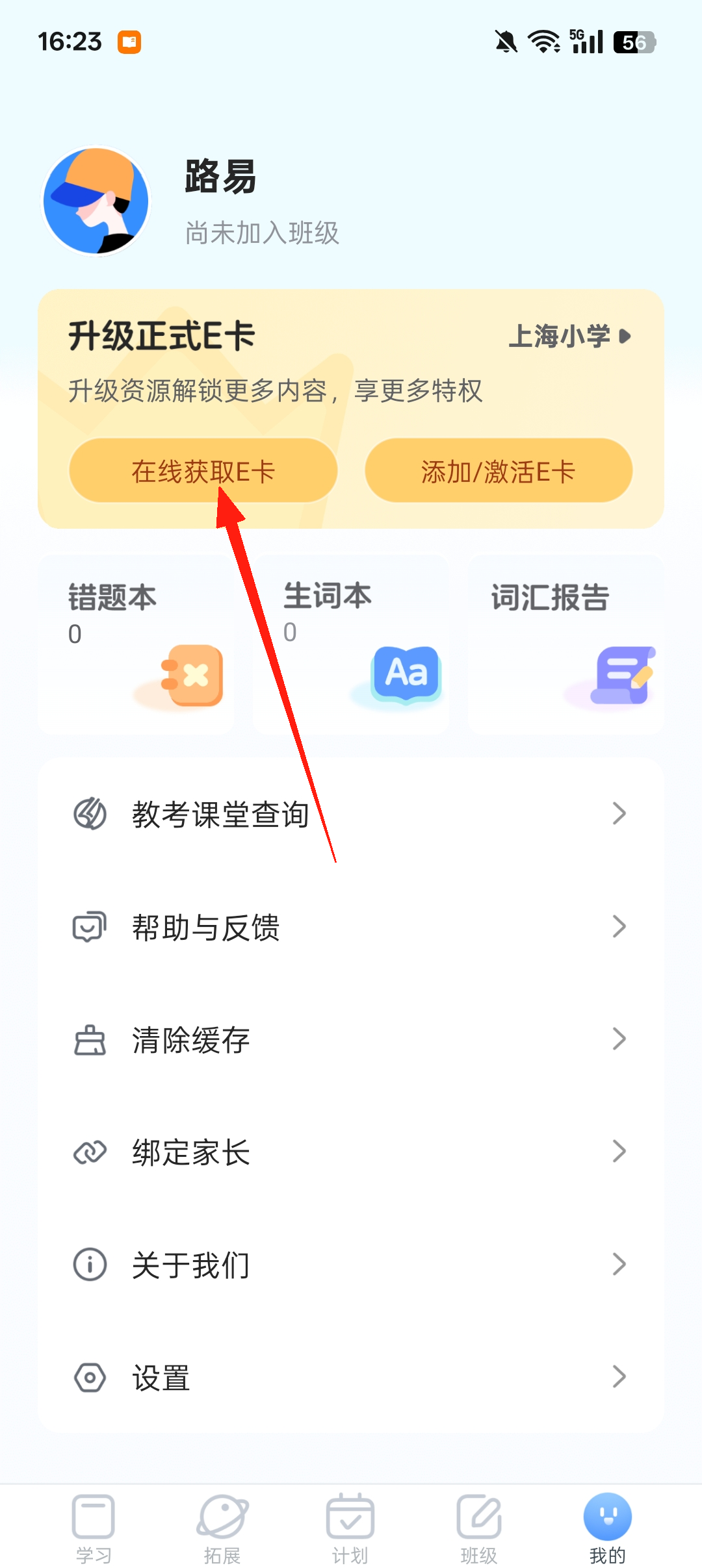Image resolution: width=702 pixels, height=1568 pixels.
Task: Open the 绑定家长 row
Action: coord(351,1152)
